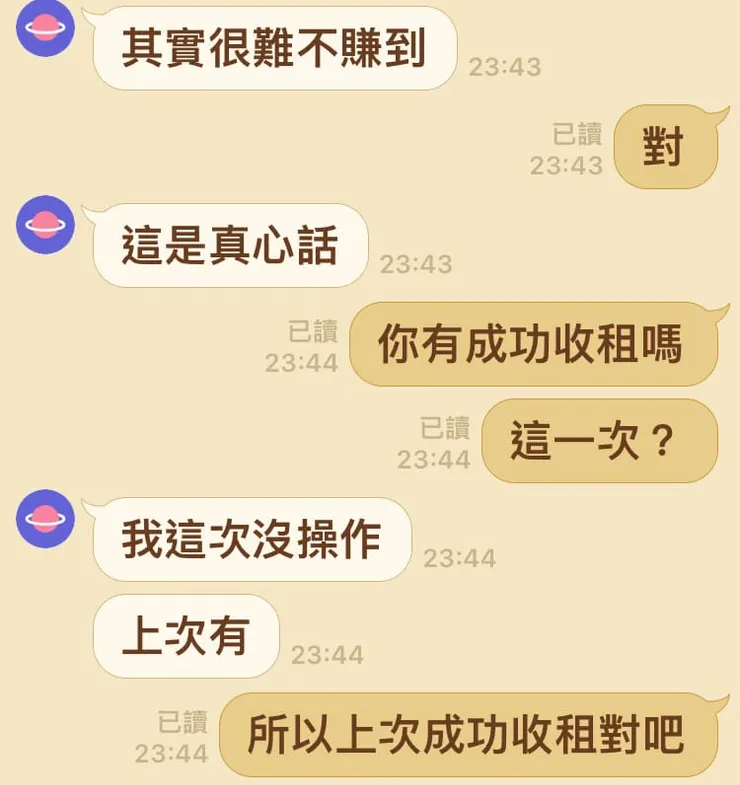Click the 這是真心話 message bubble
Image resolution: width=740 pixels, height=785 pixels.
coord(230,244)
